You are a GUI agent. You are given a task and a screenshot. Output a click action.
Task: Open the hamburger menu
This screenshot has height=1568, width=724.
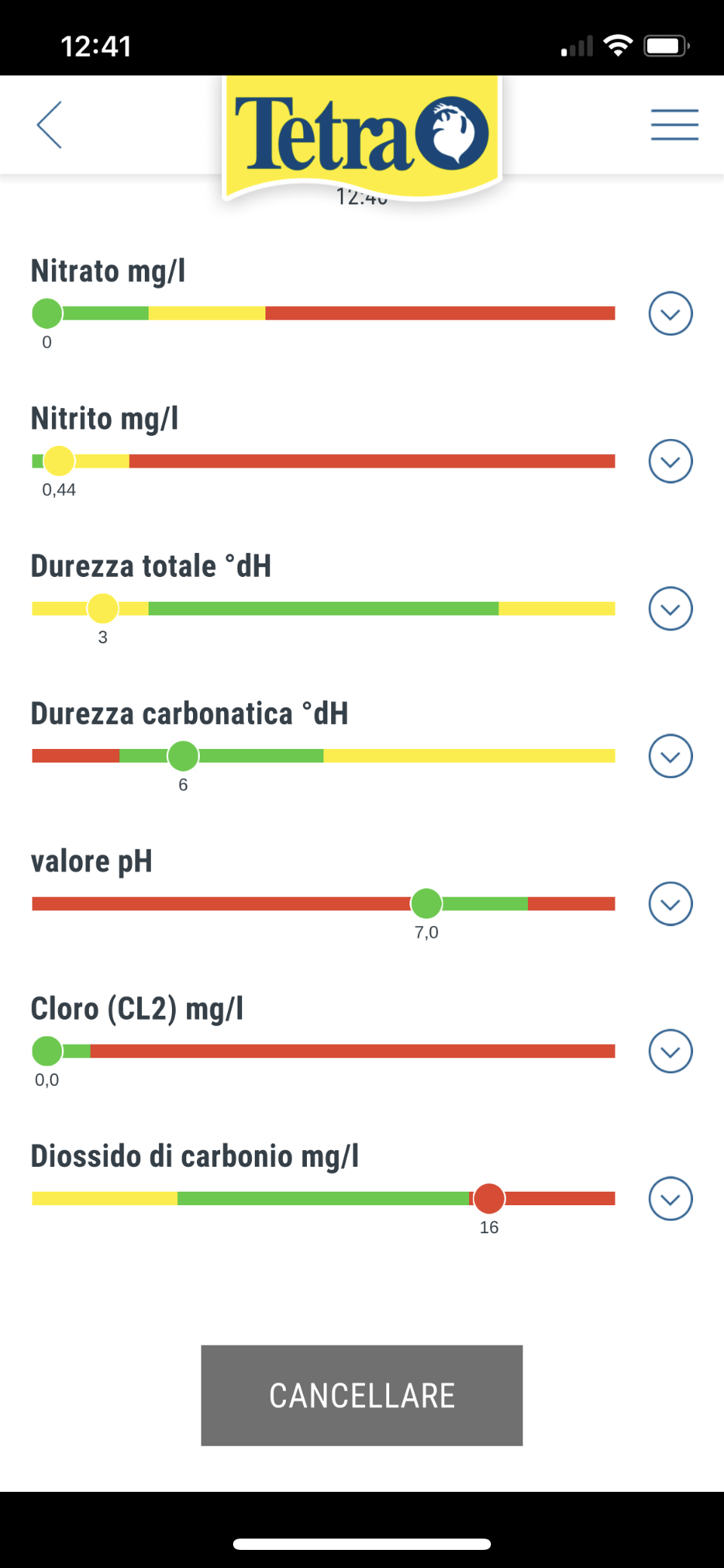pyautogui.click(x=674, y=125)
